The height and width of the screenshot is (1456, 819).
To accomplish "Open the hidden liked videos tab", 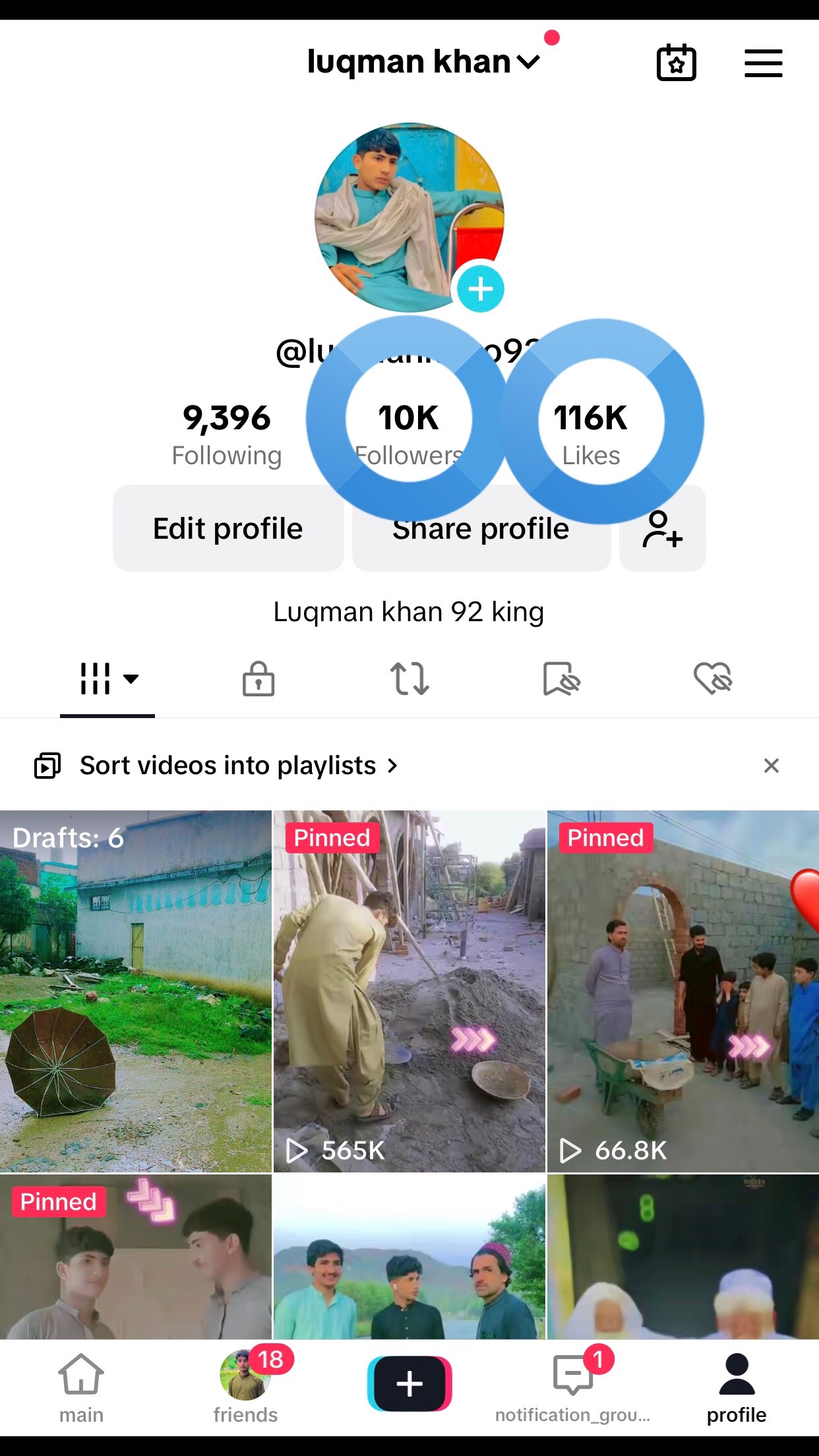I will point(713,679).
